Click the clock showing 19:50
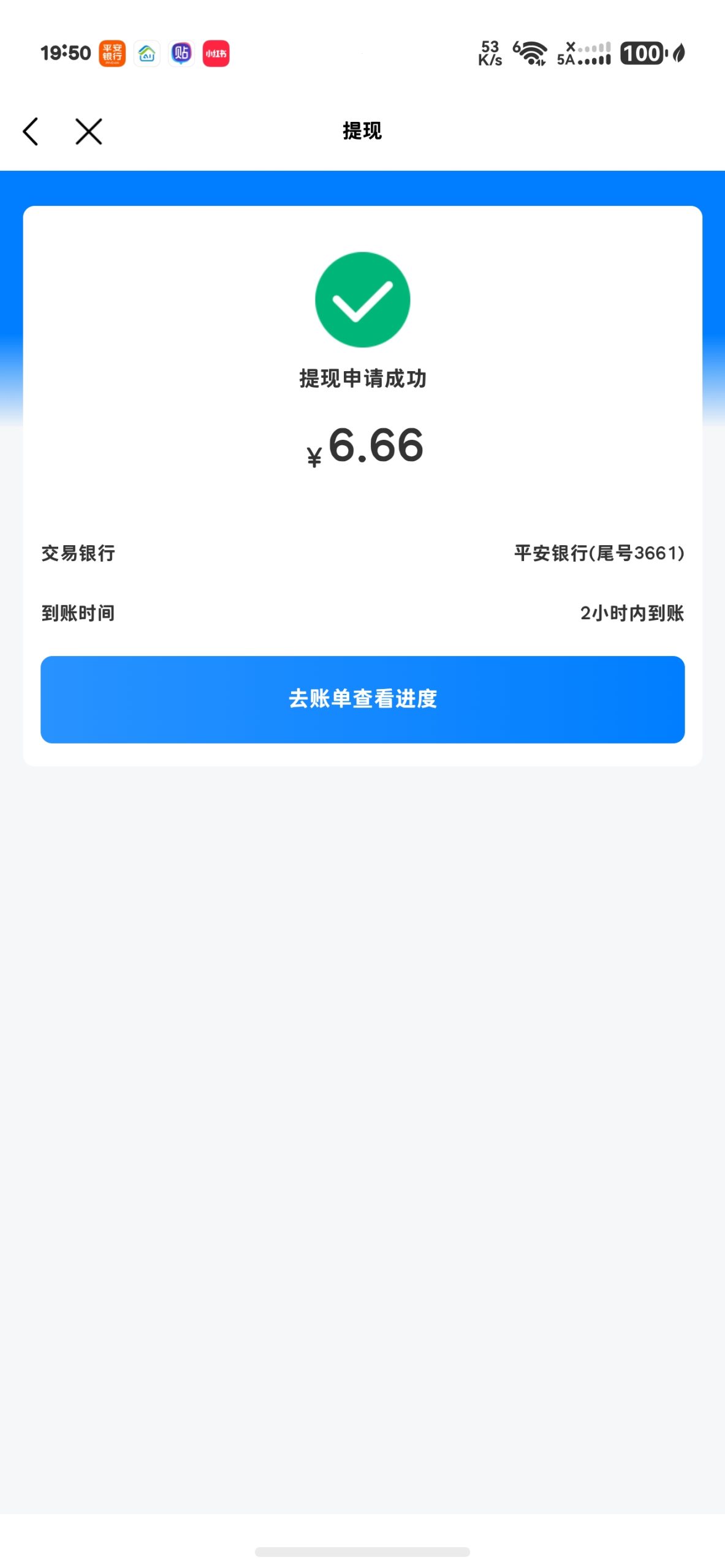 coord(66,52)
